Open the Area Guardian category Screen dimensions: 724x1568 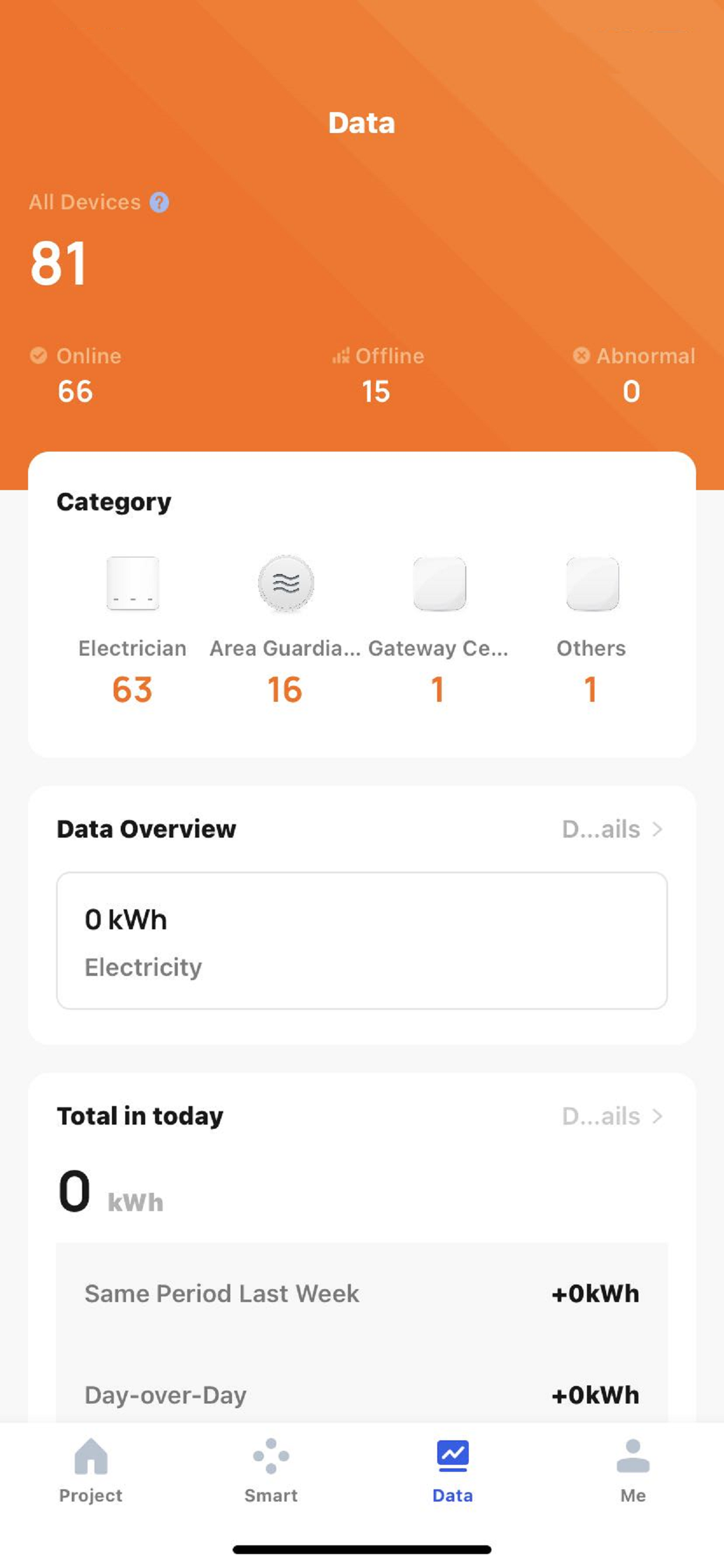tap(285, 631)
